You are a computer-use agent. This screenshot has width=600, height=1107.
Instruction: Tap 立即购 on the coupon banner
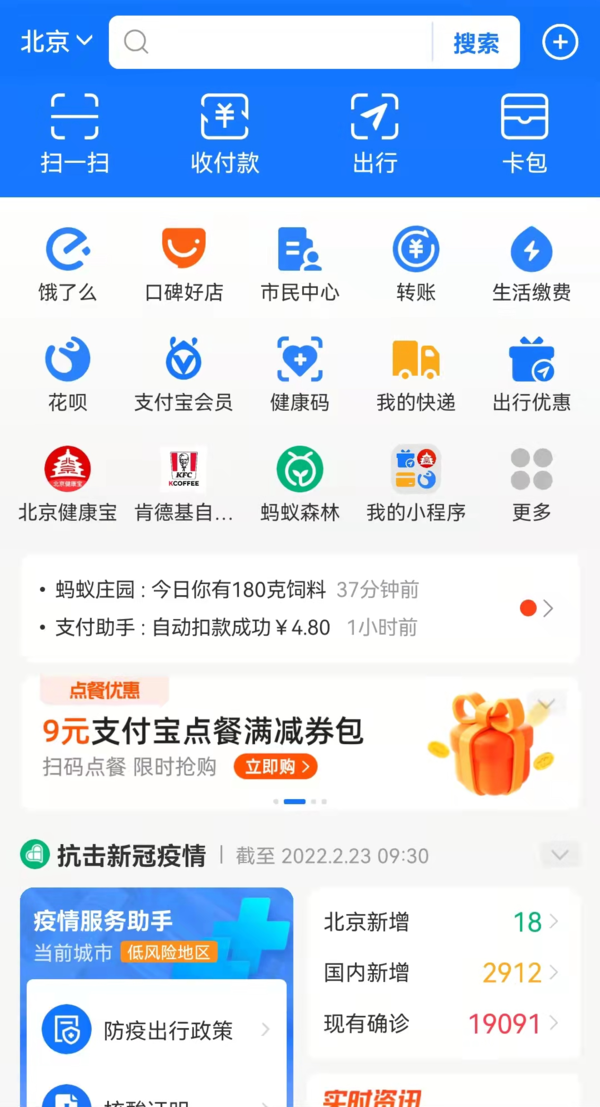coord(276,767)
